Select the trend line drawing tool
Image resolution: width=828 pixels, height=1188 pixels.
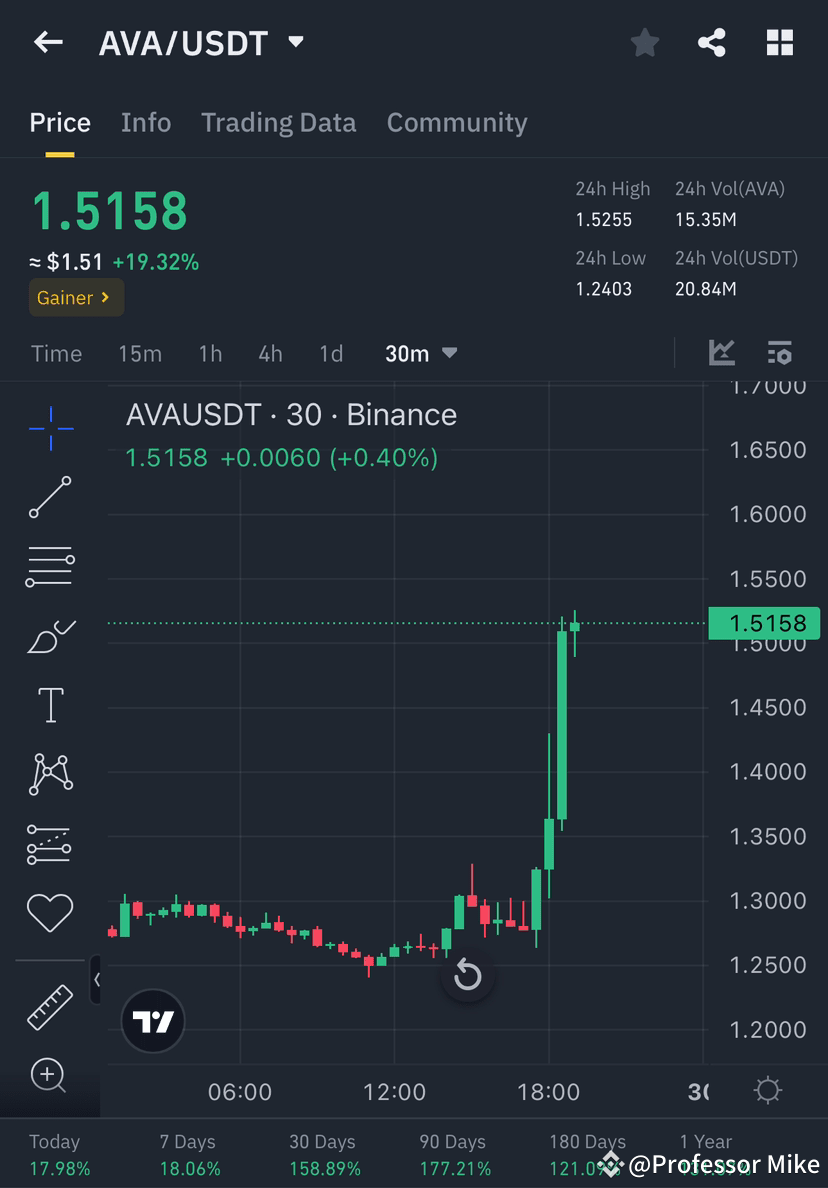click(50, 497)
